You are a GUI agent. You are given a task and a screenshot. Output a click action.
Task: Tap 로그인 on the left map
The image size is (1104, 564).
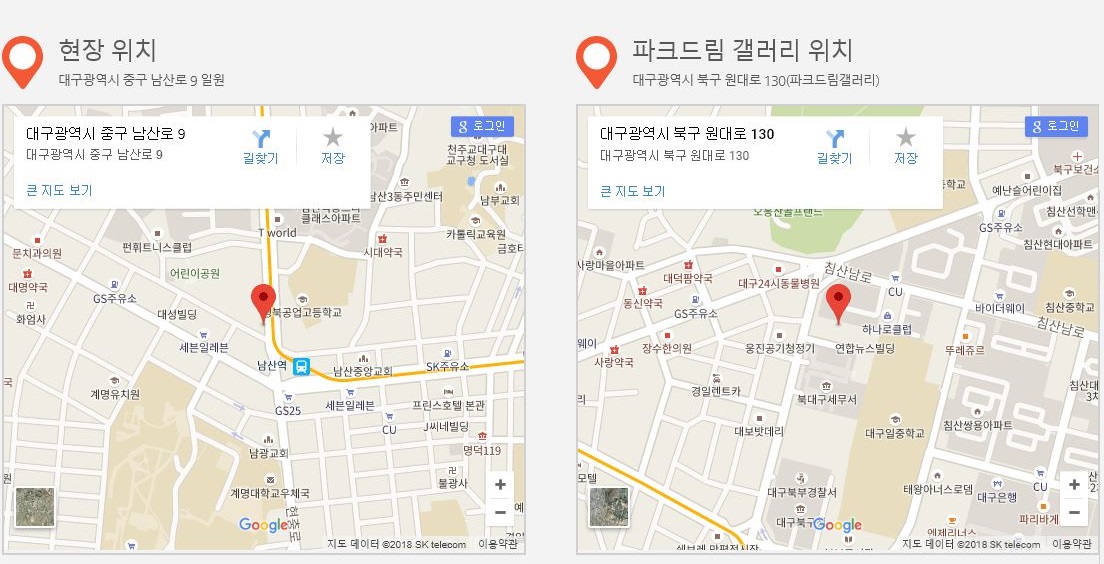click(482, 126)
